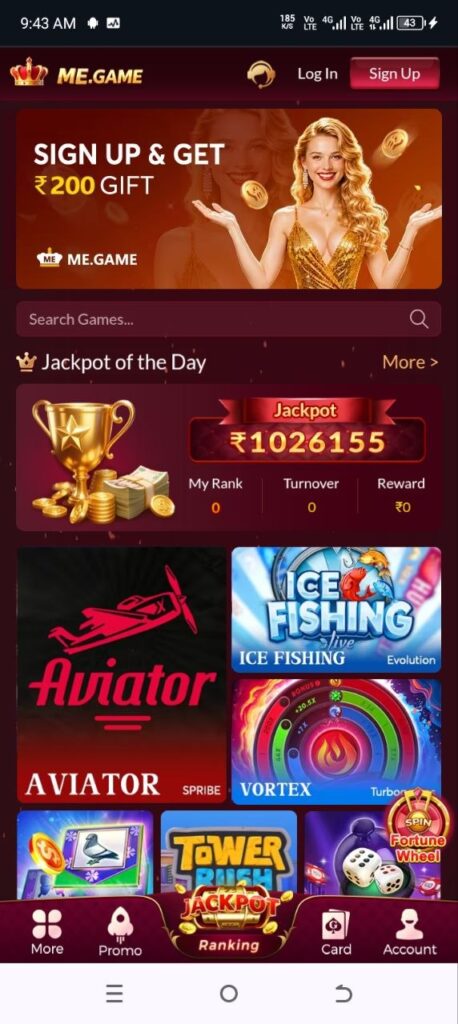Screen dimensions: 458x1024
Task: Open More next to Jackpot of the Day
Action: (410, 362)
